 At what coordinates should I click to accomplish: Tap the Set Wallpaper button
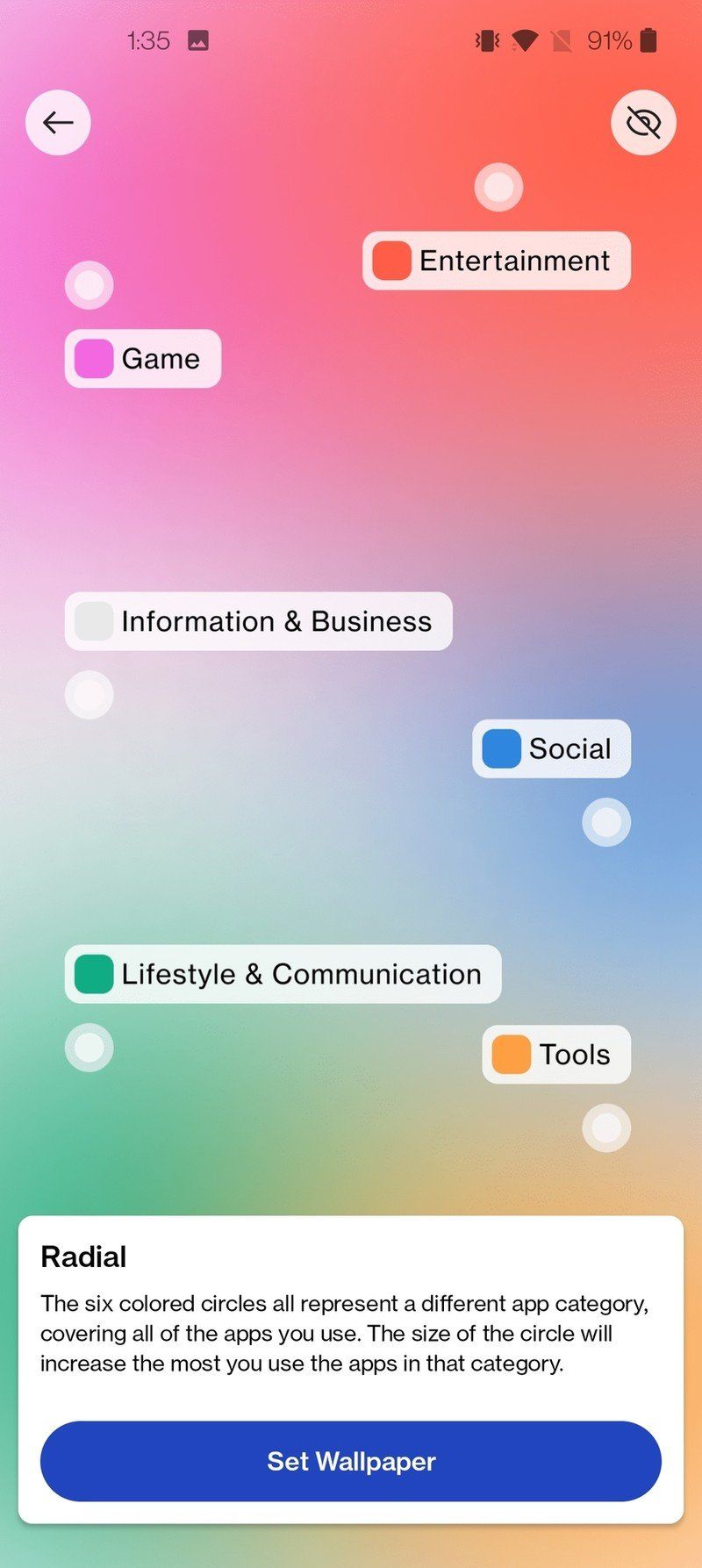tap(351, 1461)
